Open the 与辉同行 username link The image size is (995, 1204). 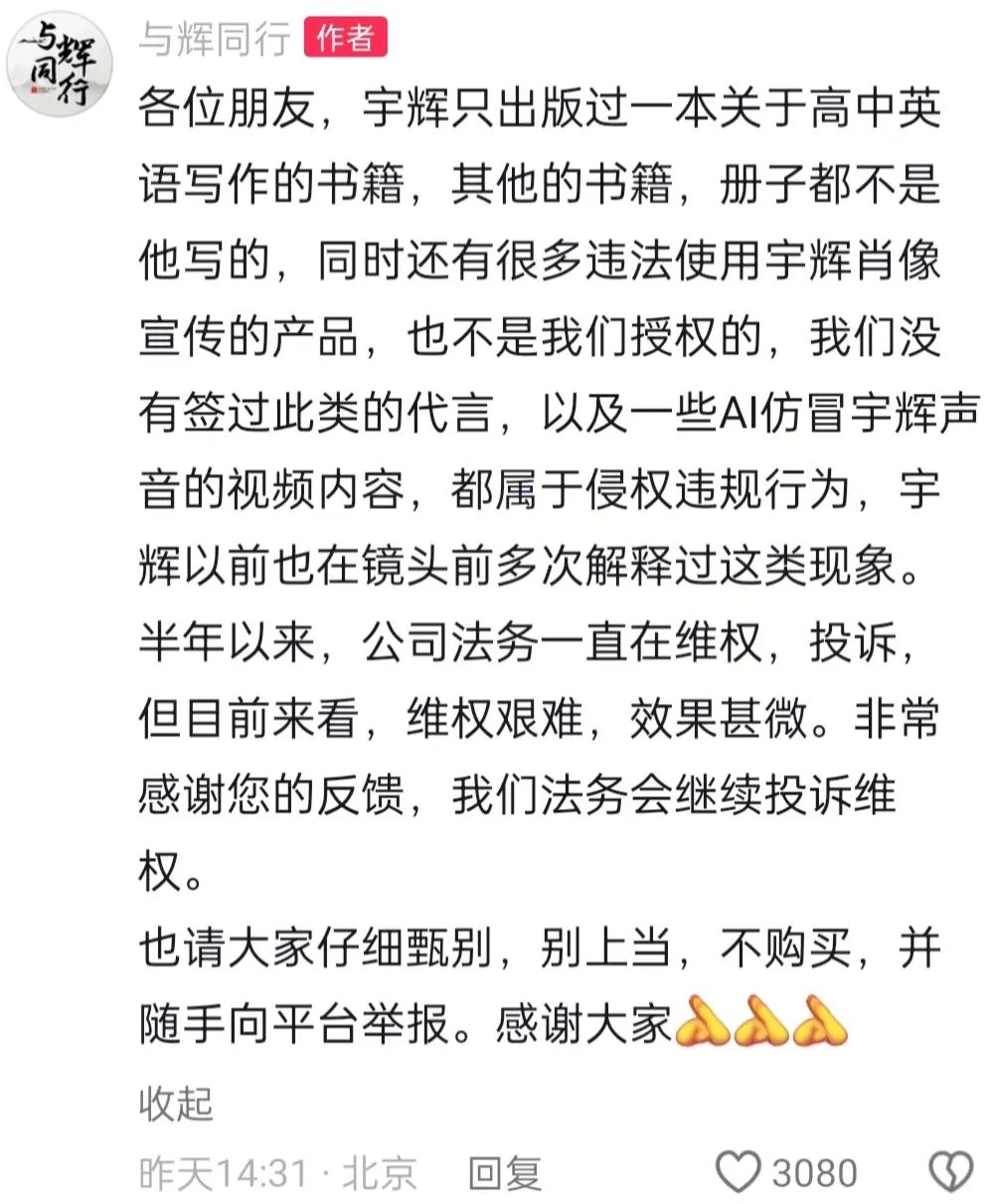[216, 39]
